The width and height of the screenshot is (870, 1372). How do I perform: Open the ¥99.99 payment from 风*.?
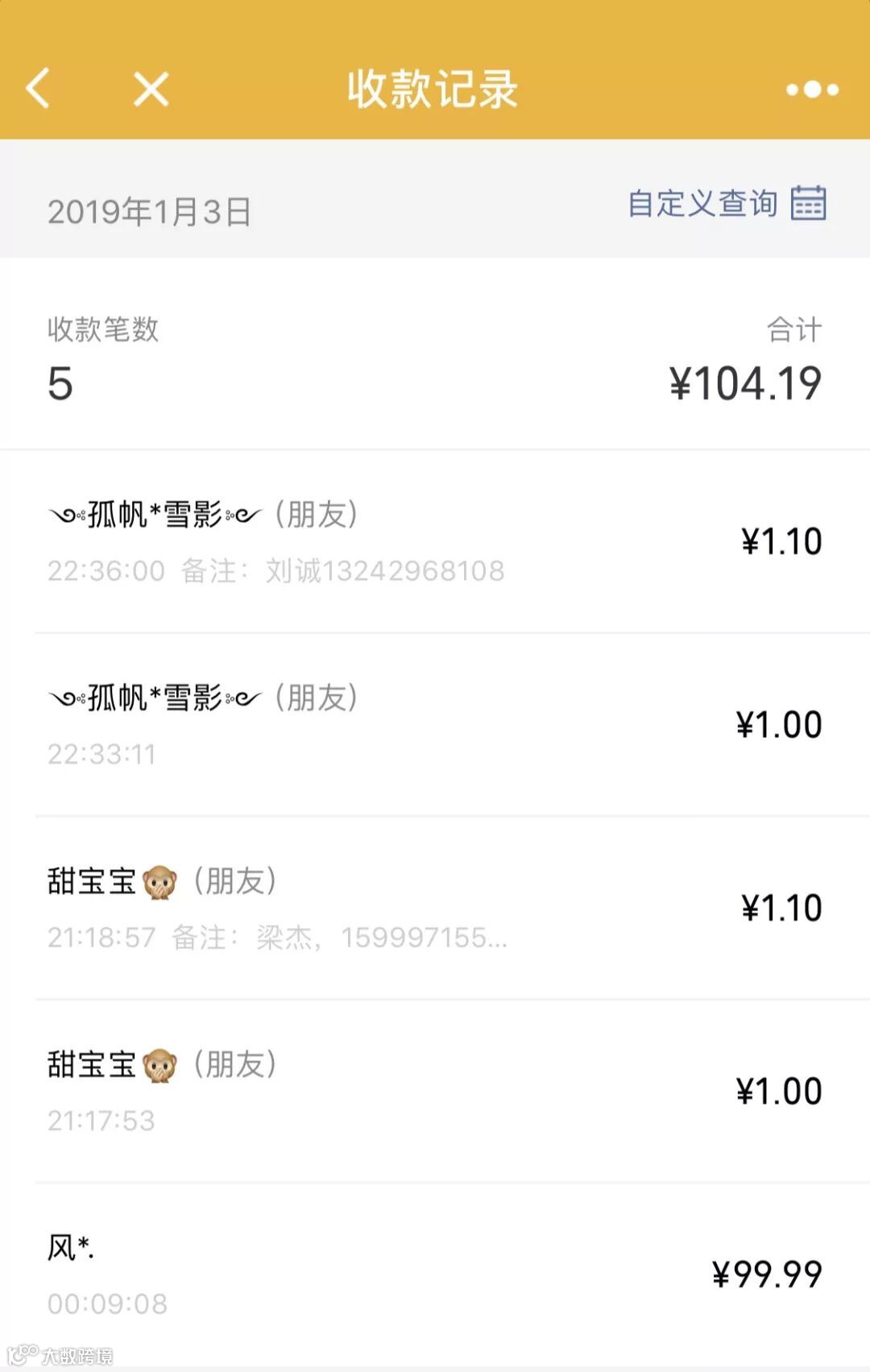pos(435,1275)
